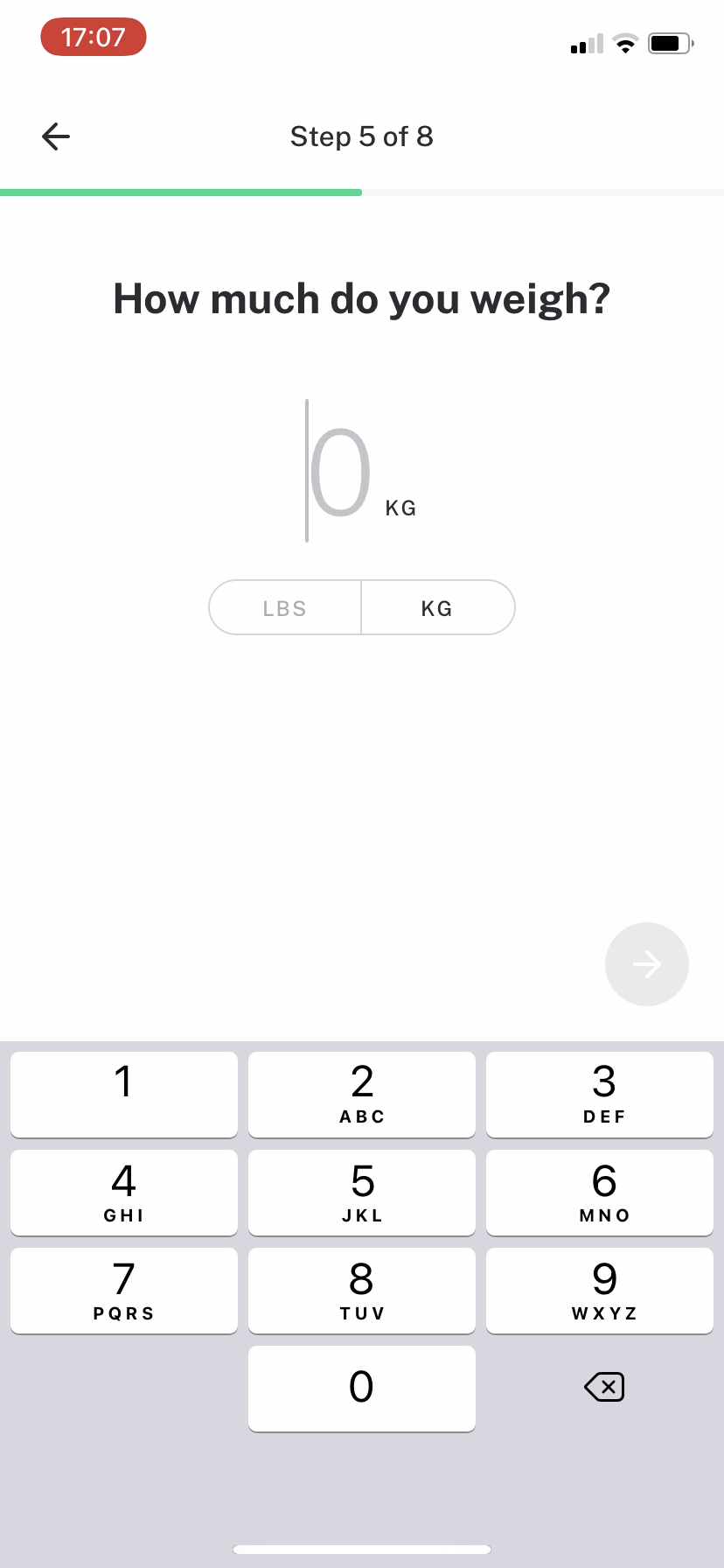Tap the back arrow to return

coord(55,136)
